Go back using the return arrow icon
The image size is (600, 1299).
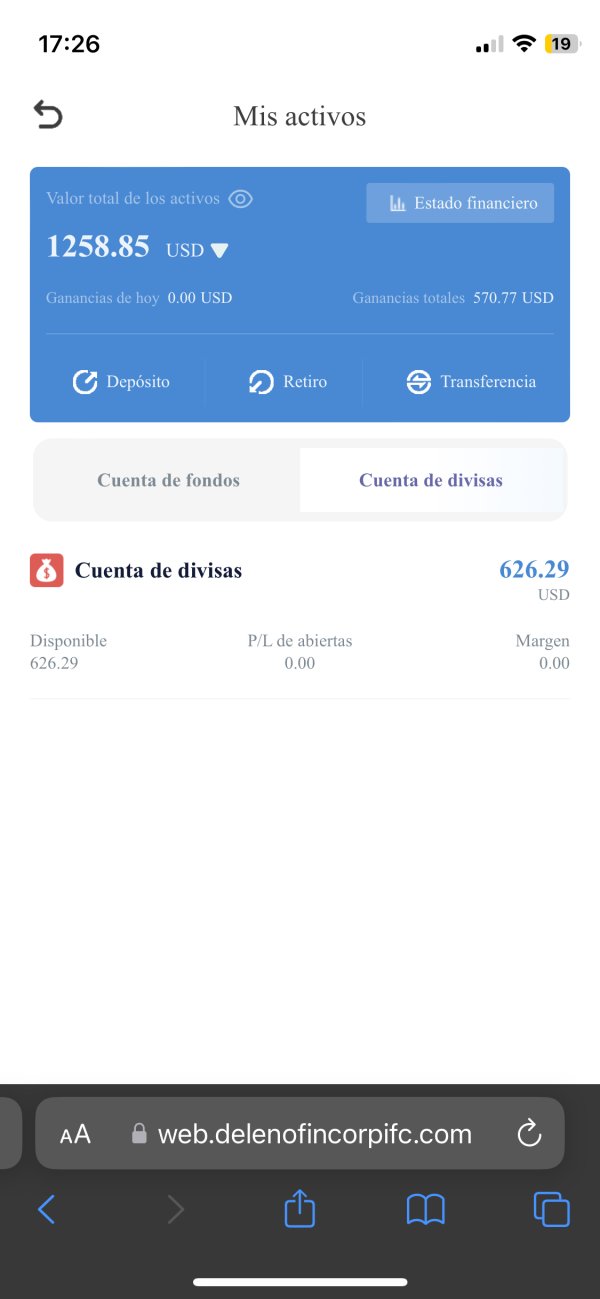pyautogui.click(x=48, y=115)
